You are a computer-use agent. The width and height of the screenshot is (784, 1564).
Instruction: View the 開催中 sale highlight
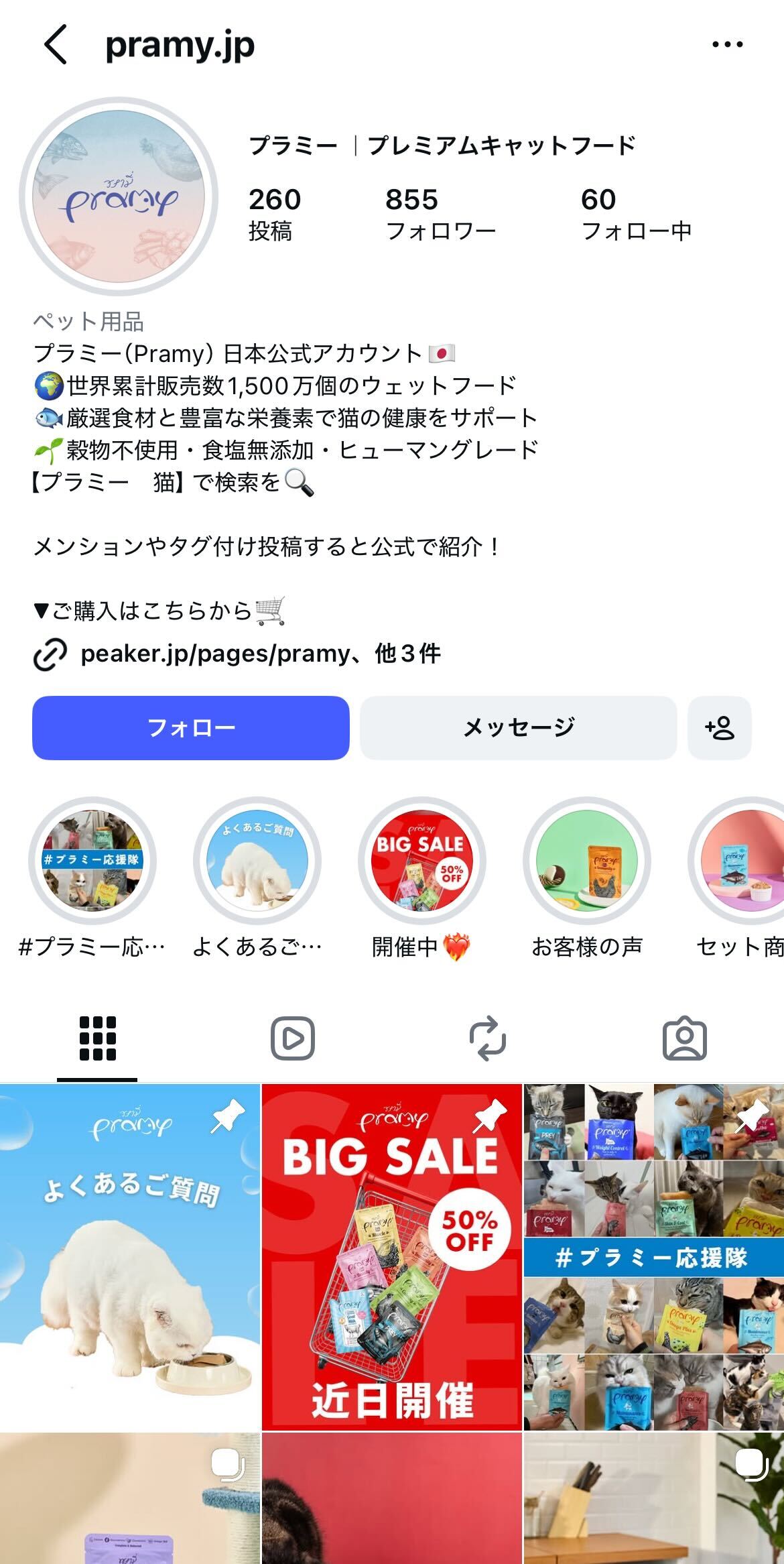pos(421,861)
